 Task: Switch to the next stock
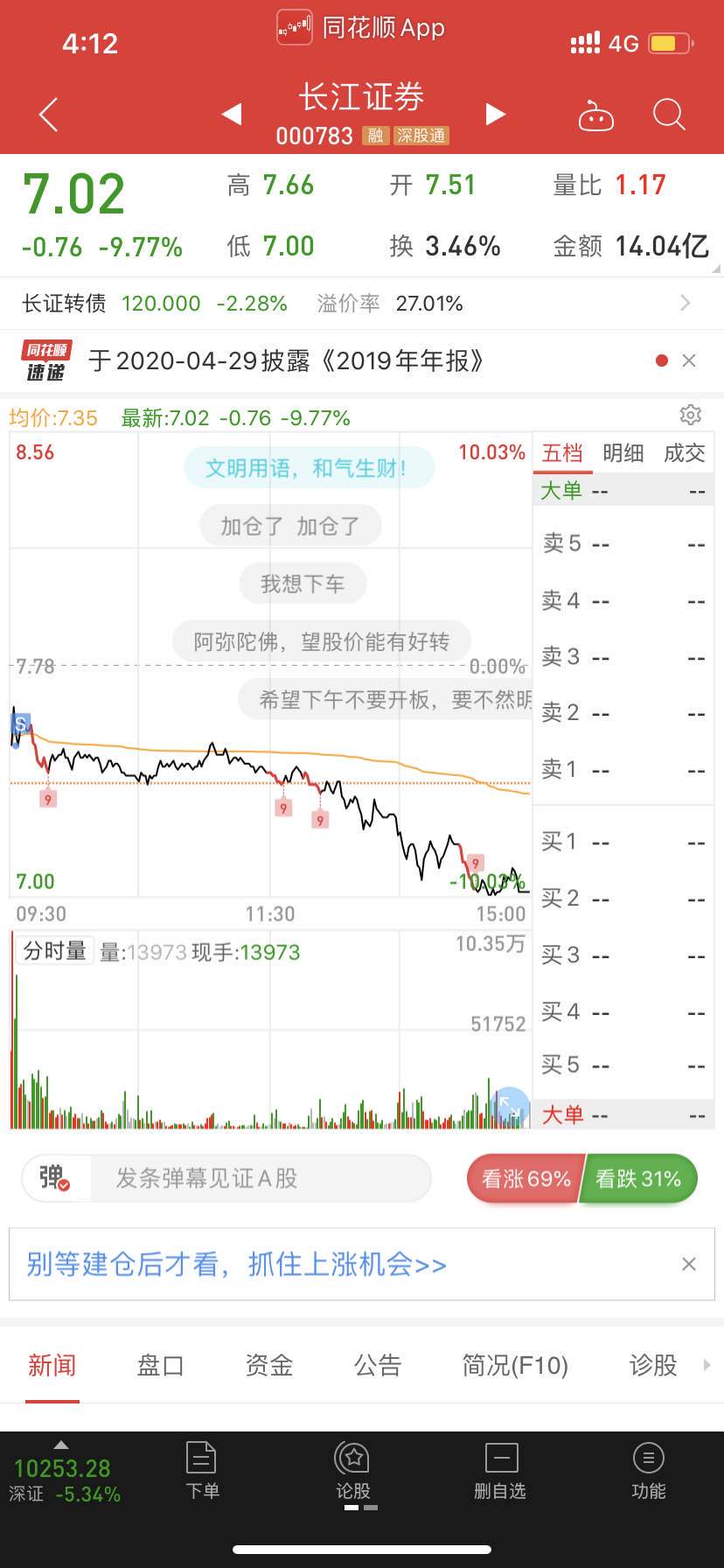pos(496,115)
